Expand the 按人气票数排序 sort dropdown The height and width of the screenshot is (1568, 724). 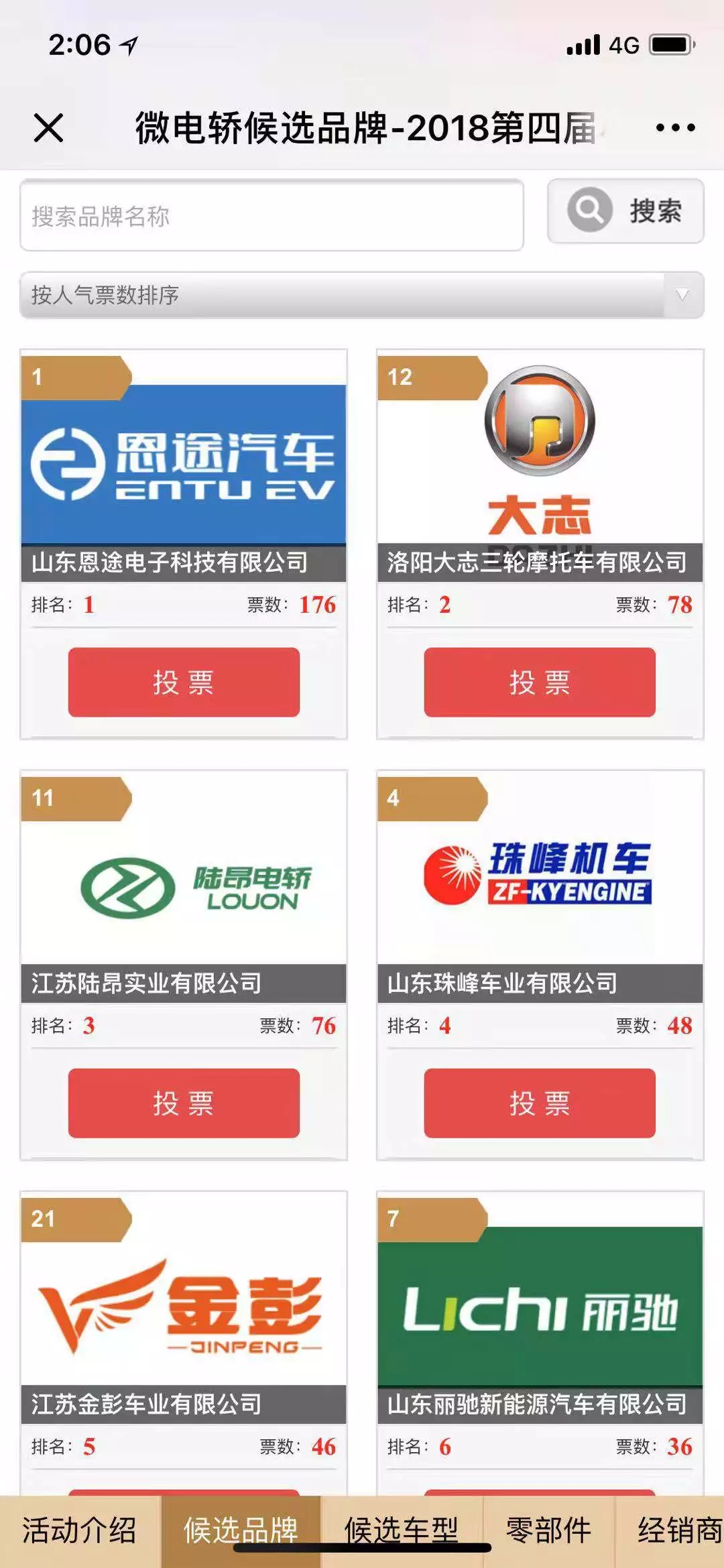[362, 295]
